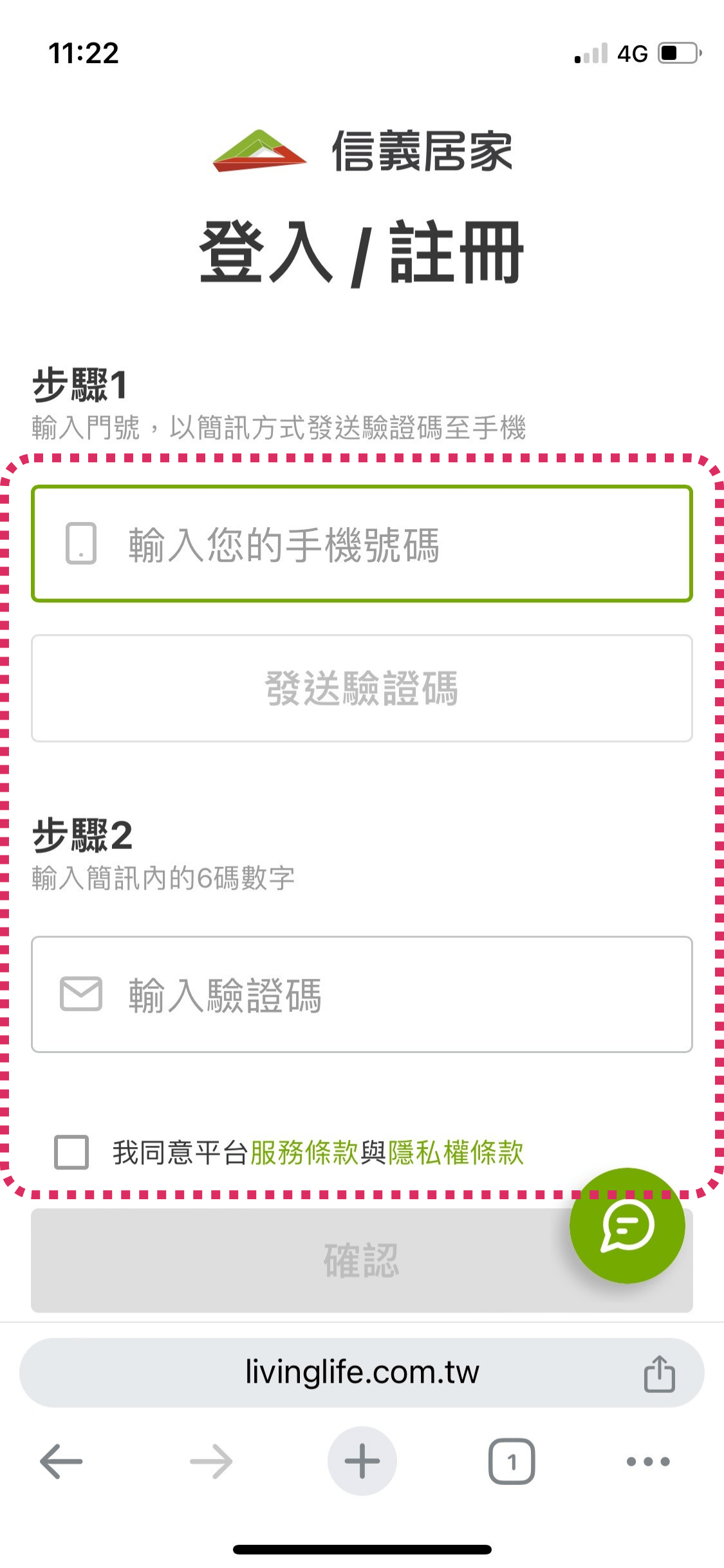Open the three-dot browser menu
Image resolution: width=724 pixels, height=1568 pixels.
[647, 1461]
